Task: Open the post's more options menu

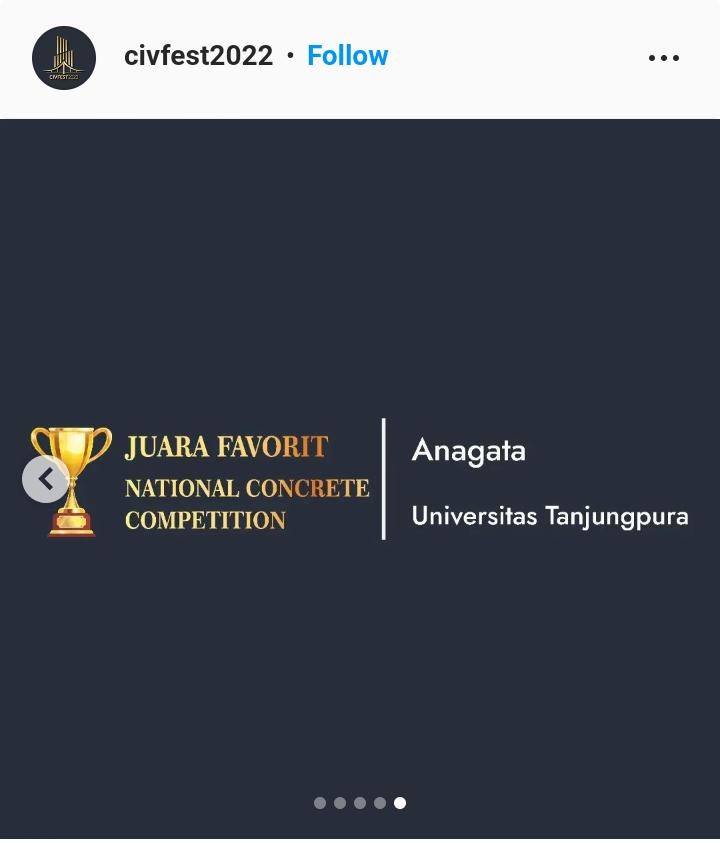Action: (x=664, y=58)
